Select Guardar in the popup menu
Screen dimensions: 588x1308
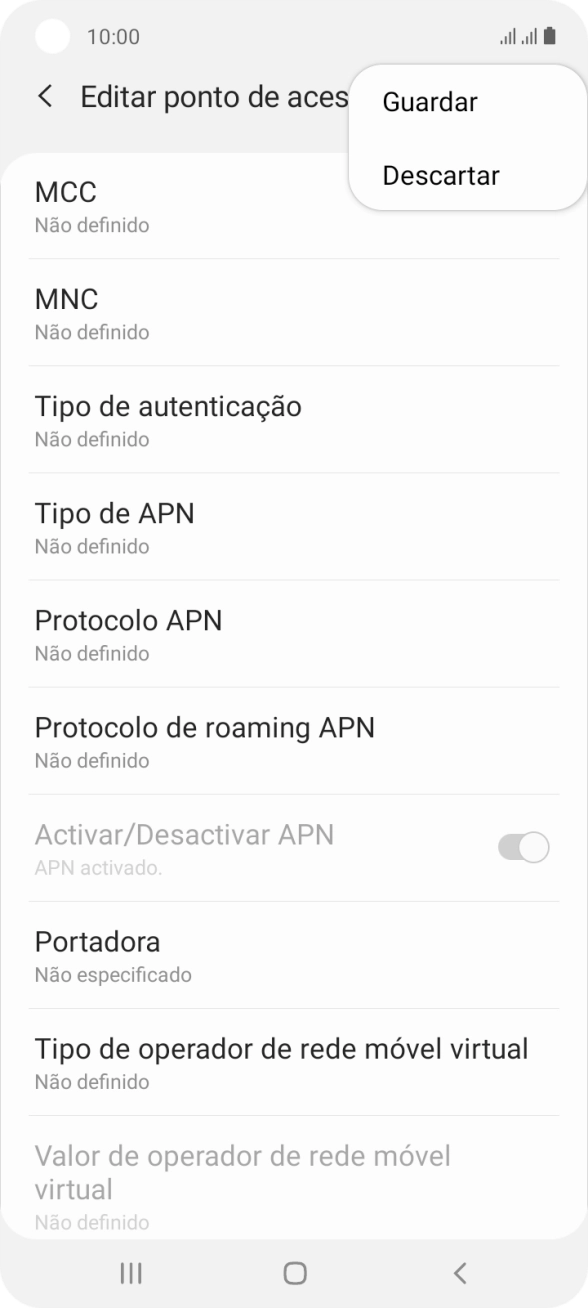tap(467, 102)
